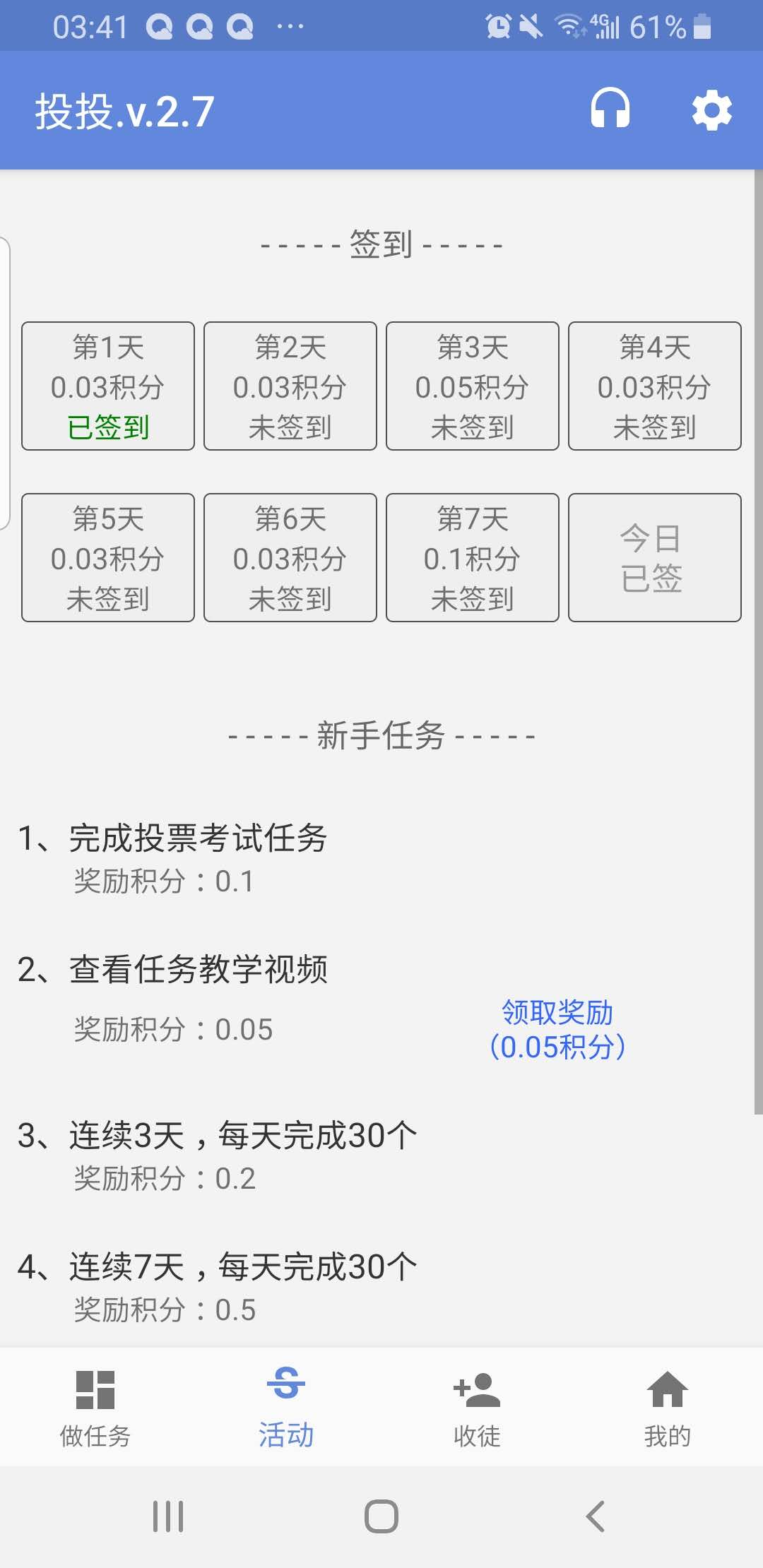Select the 第4天 sign-in box
Screen dimensions: 763x1568
(x=654, y=386)
